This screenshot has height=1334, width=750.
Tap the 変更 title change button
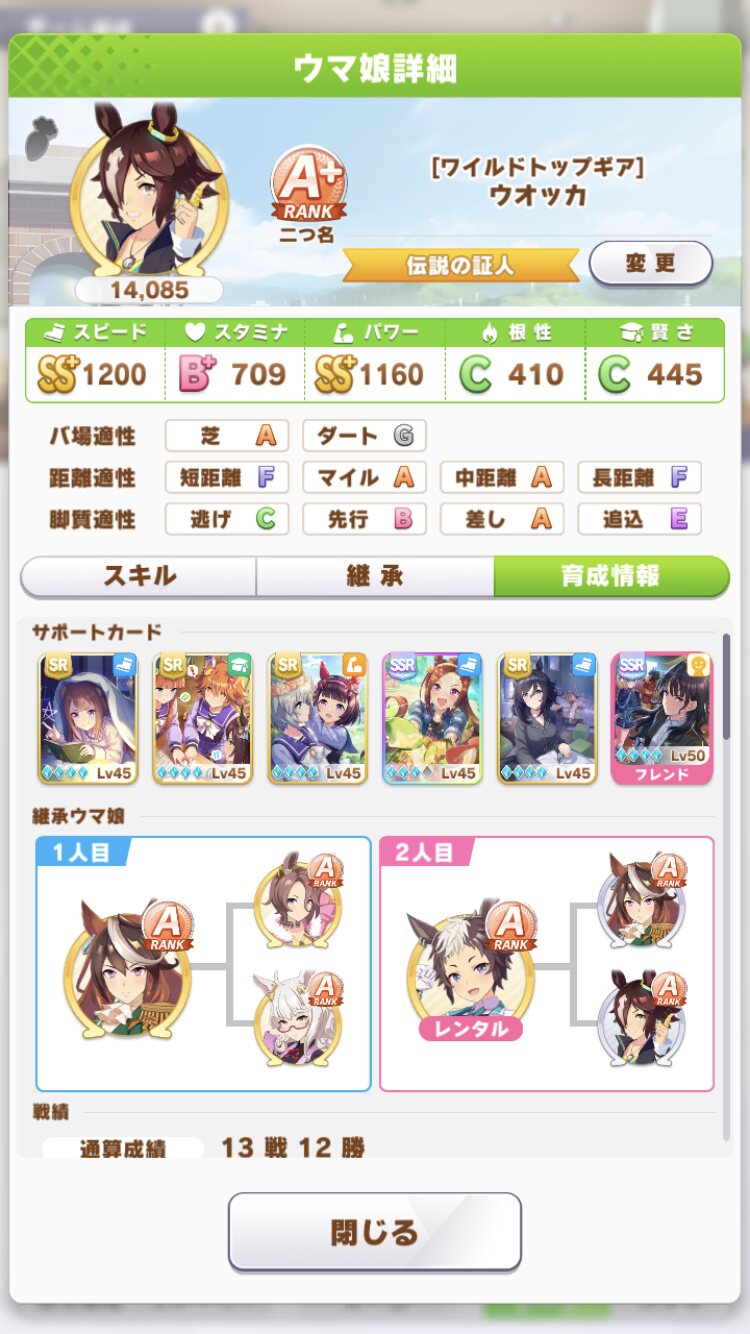pos(650,264)
